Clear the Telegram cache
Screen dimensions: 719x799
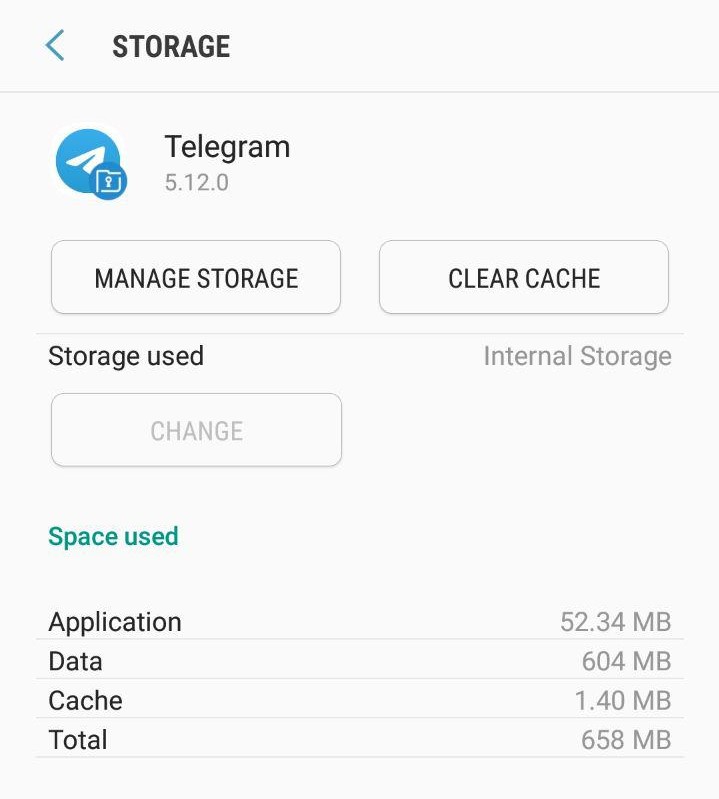[x=523, y=278]
